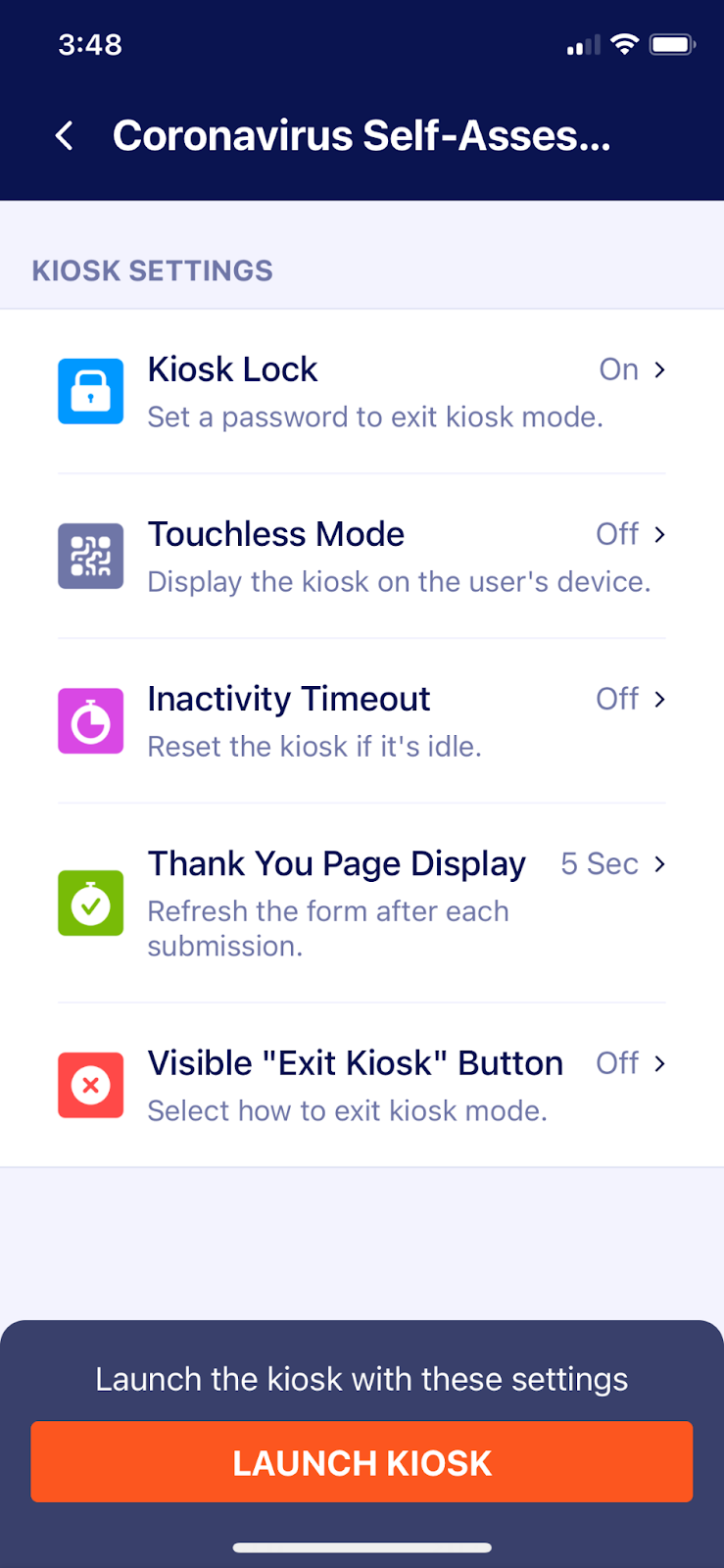The height and width of the screenshot is (1568, 724).
Task: Go back using the header arrow
Action: click(x=65, y=135)
